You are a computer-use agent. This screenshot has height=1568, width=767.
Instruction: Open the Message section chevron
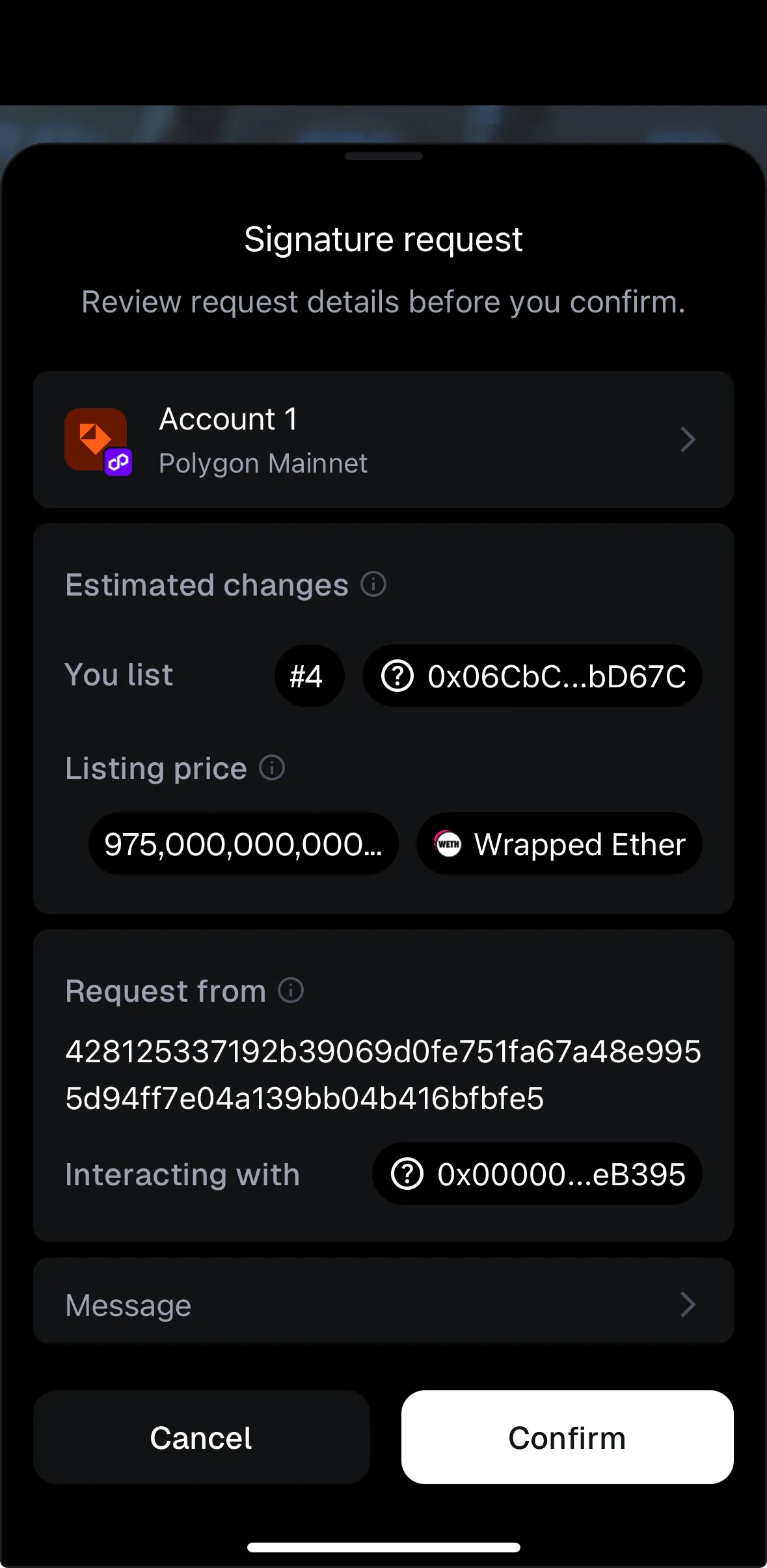688,1304
